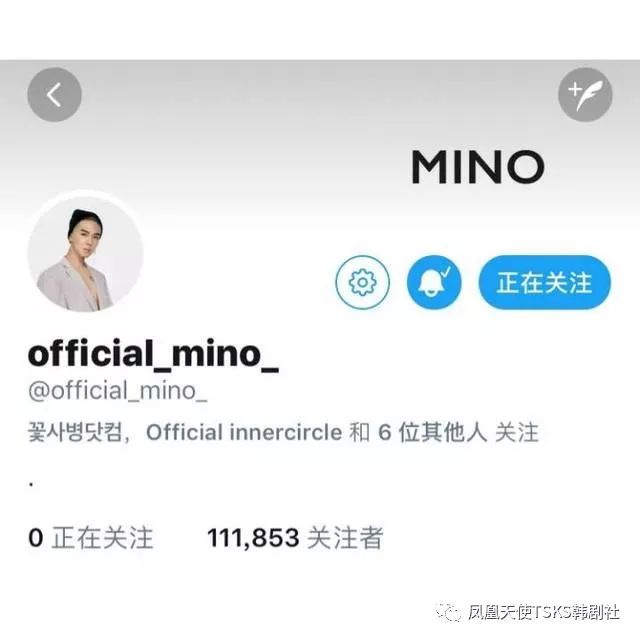View the 111,853 关注者 followers list
Image resolution: width=640 pixels, height=640 pixels.
295,538
